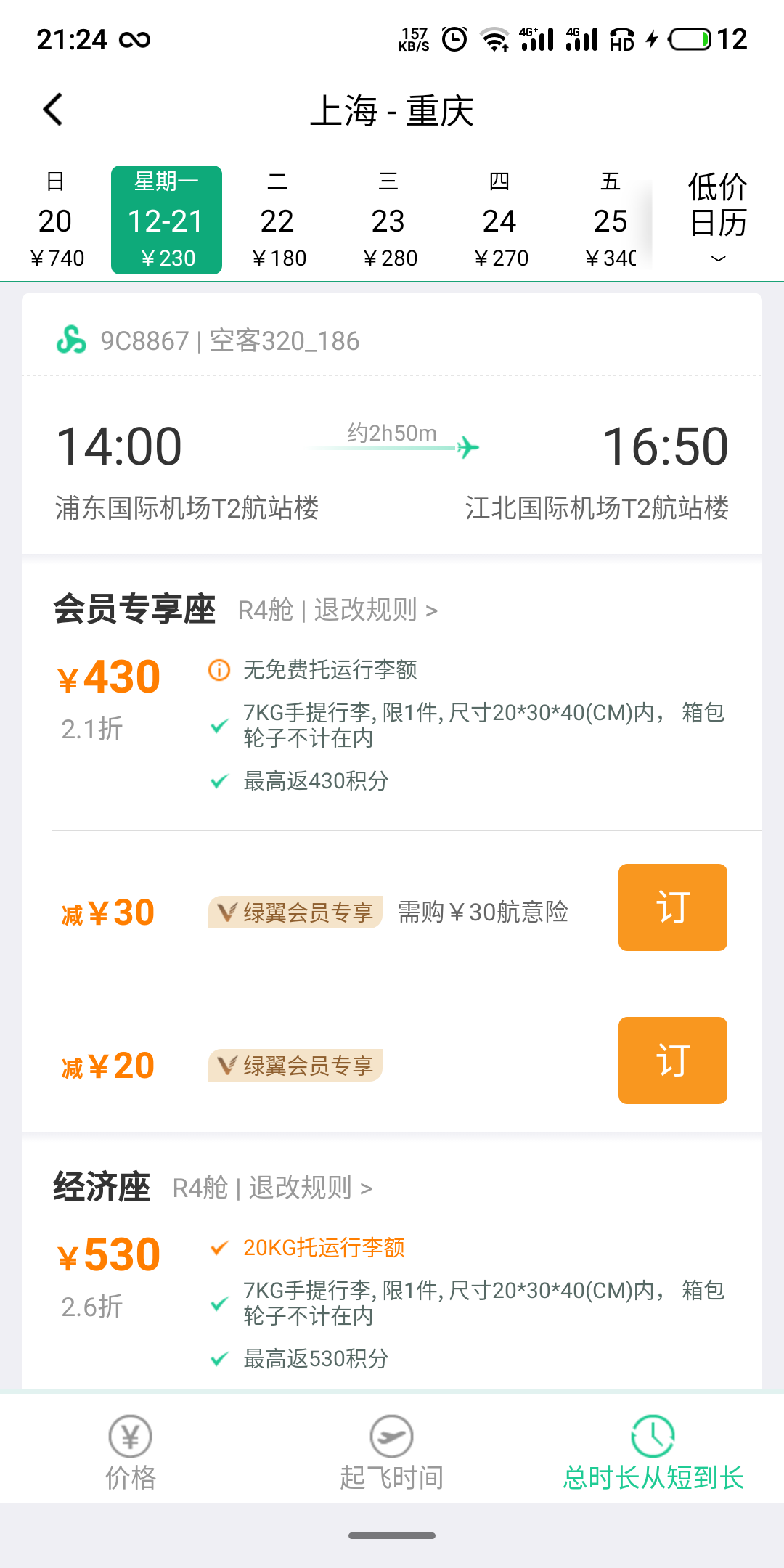Screen dimensions: 784x1568
Task: Book the 减¥20 绿翼会员专享 offer
Action: click(x=672, y=1061)
